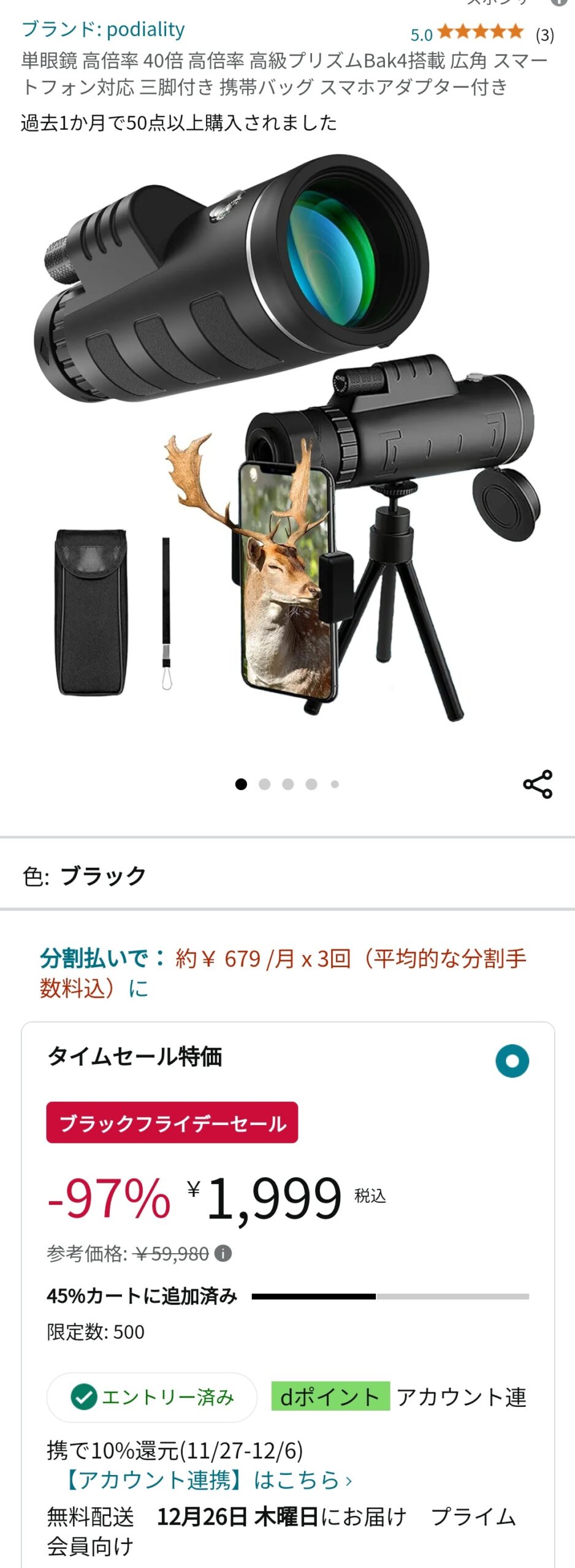Tap the エントリー済み entry badge
Screen dimensions: 575x1568
152,1397
